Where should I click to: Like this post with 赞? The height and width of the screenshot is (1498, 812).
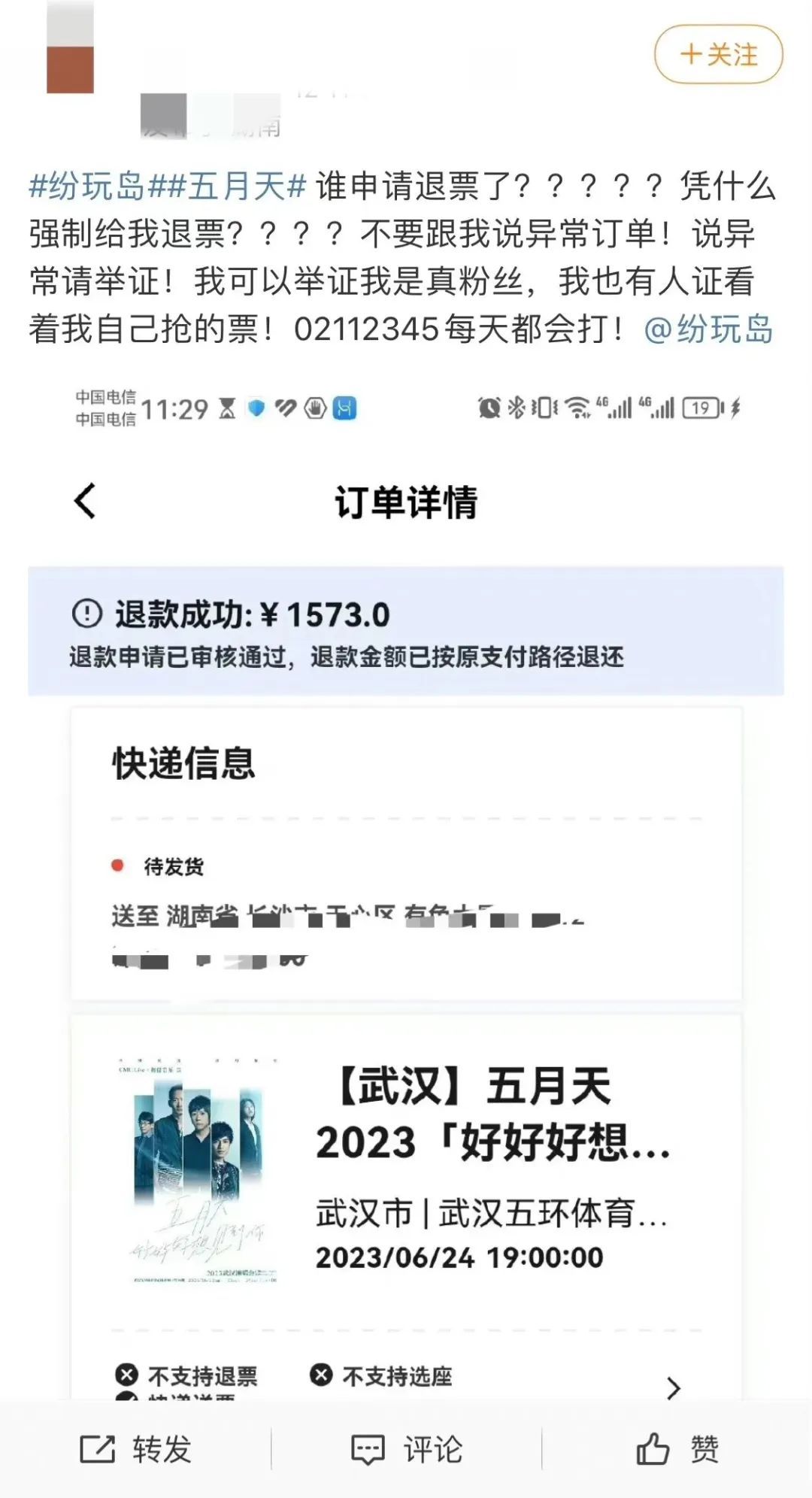coord(677,1448)
